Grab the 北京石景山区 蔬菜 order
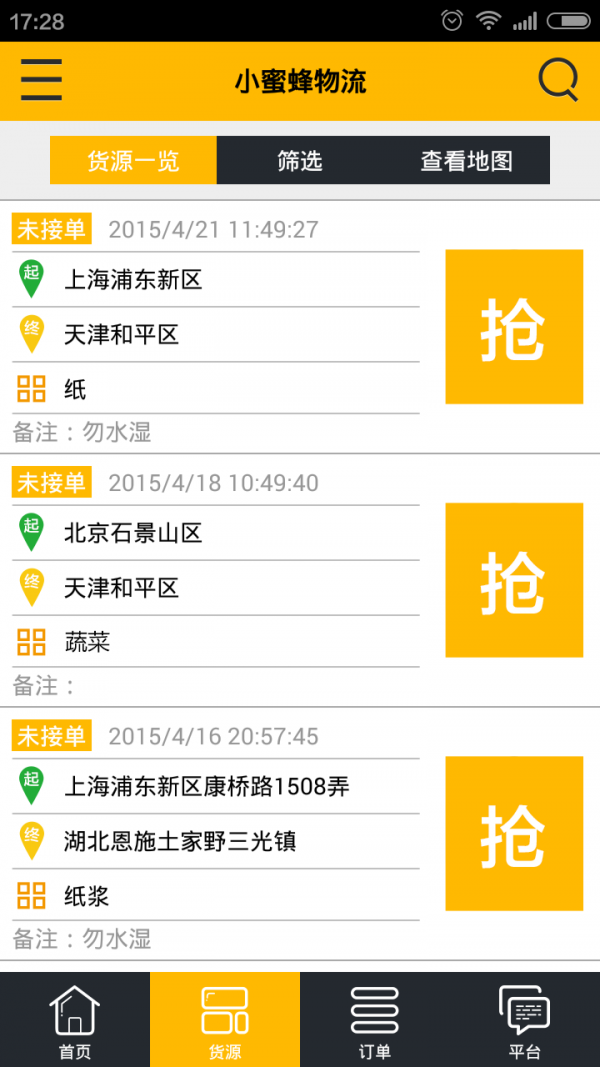Viewport: 600px width, 1067px height. [x=514, y=580]
